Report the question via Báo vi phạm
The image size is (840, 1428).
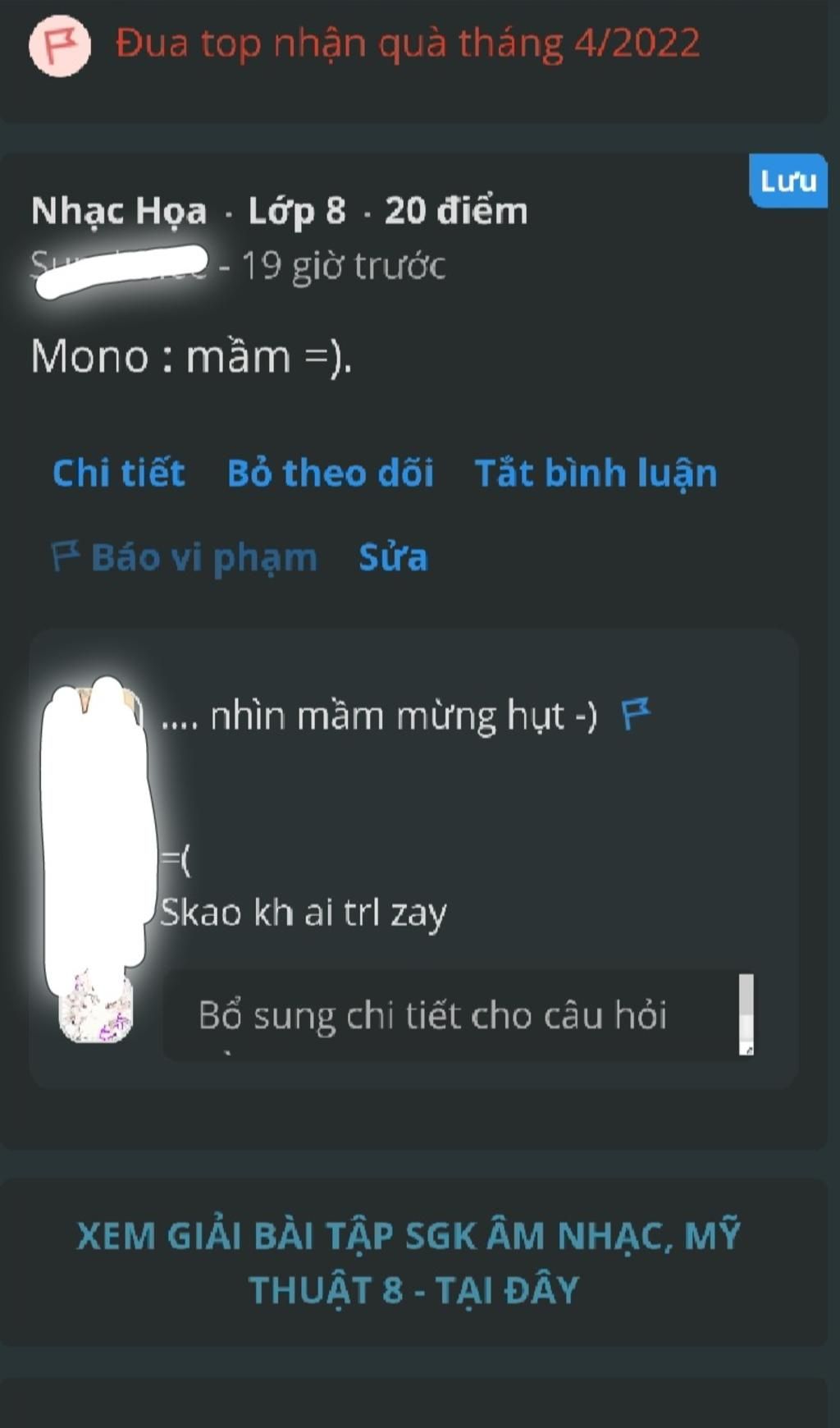[185, 557]
